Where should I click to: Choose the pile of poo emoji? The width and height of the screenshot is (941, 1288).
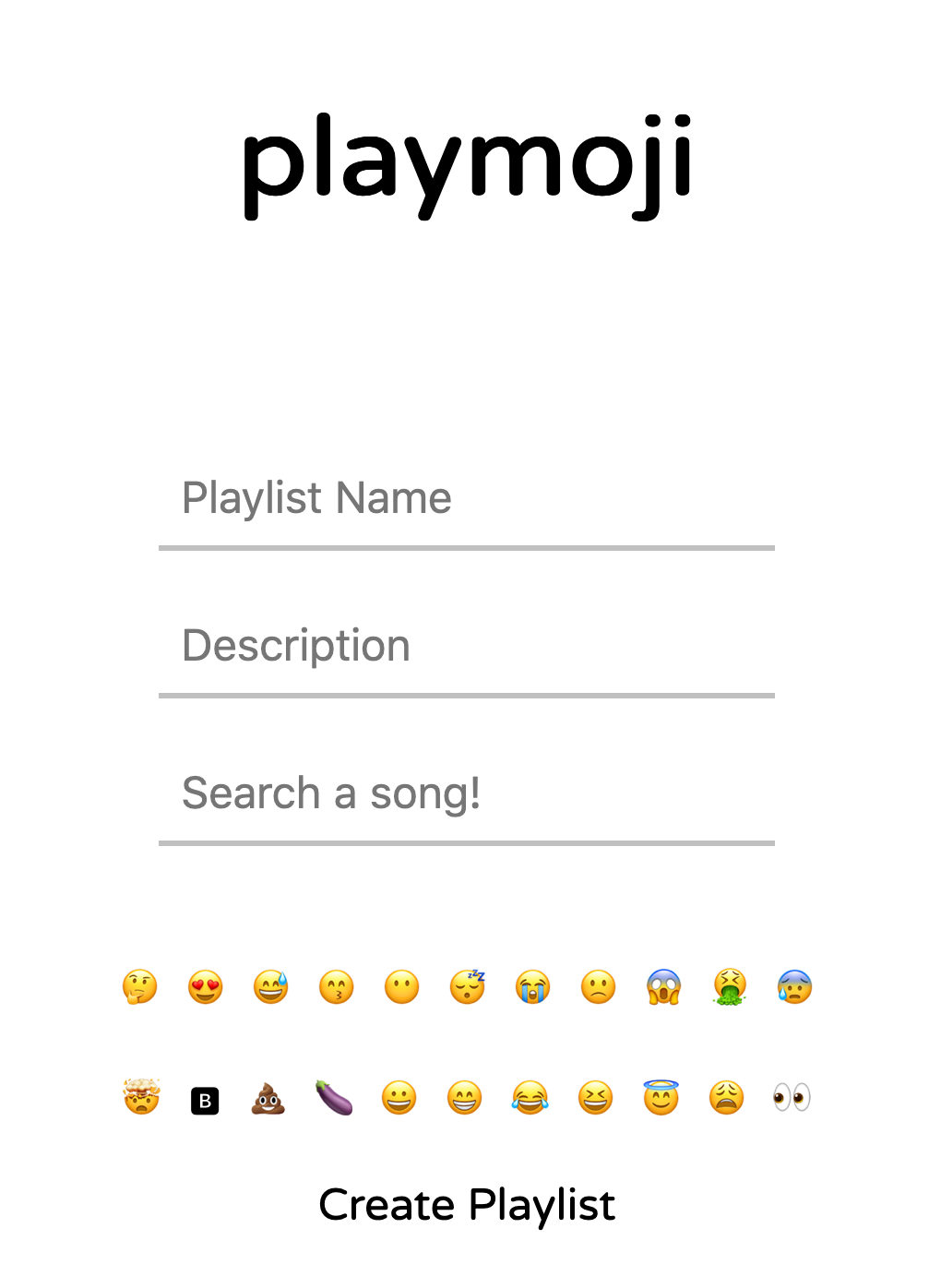(268, 1099)
